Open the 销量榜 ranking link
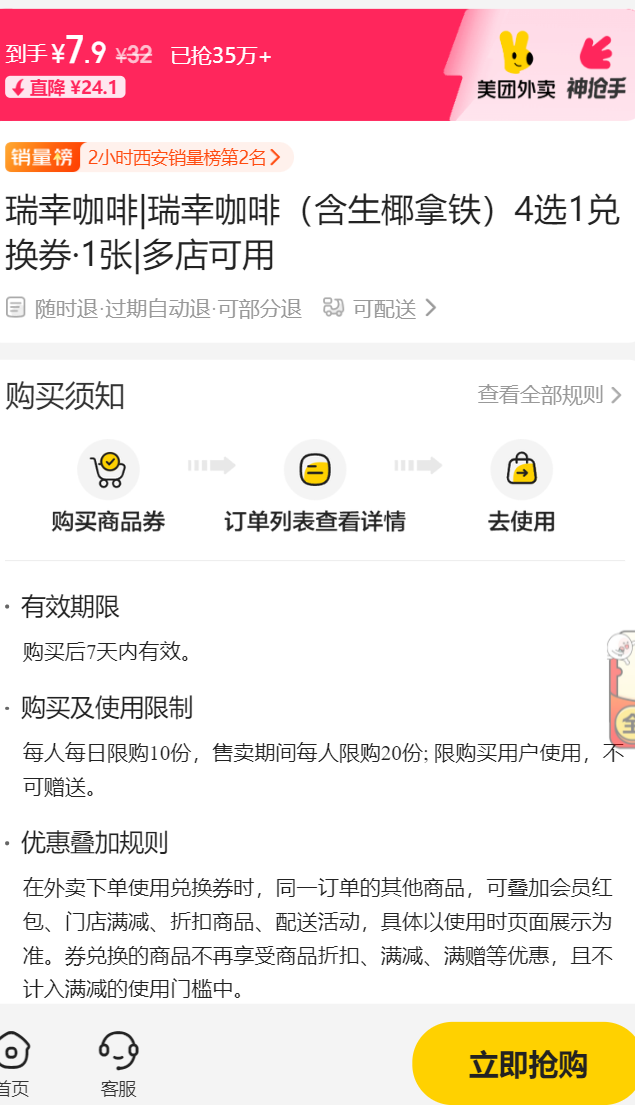This screenshot has height=1105, width=635. [x=150, y=157]
